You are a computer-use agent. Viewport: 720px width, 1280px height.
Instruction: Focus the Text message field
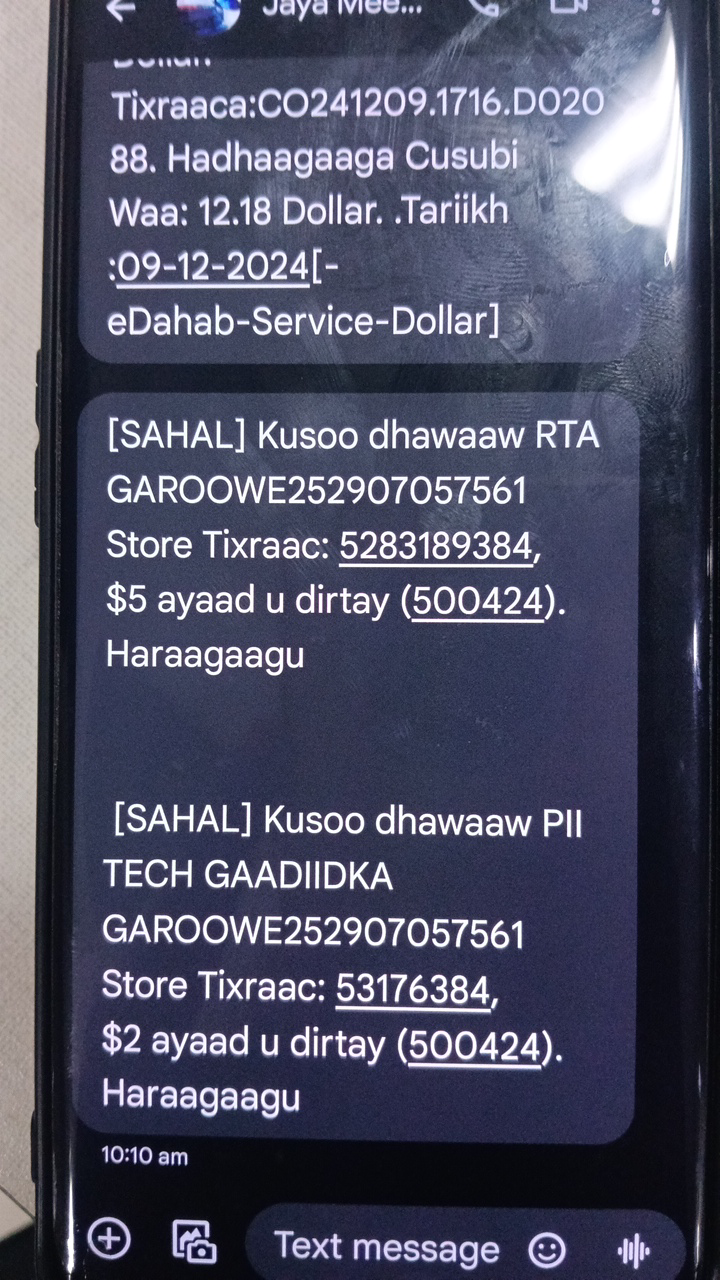point(386,1247)
